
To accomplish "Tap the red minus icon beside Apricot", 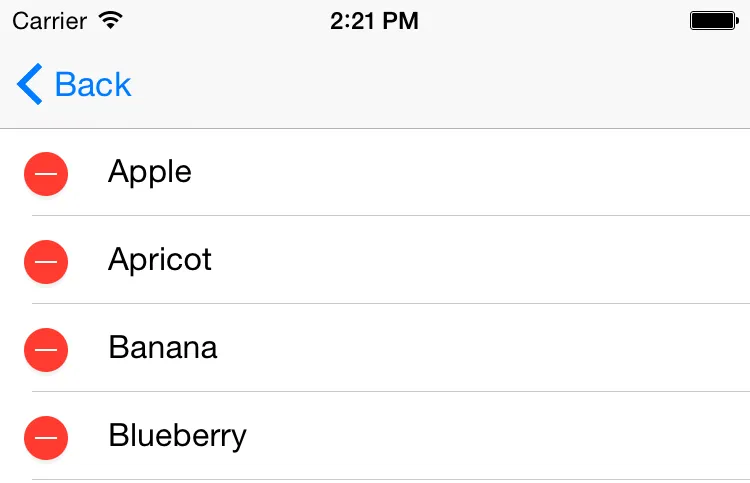I will coord(46,262).
